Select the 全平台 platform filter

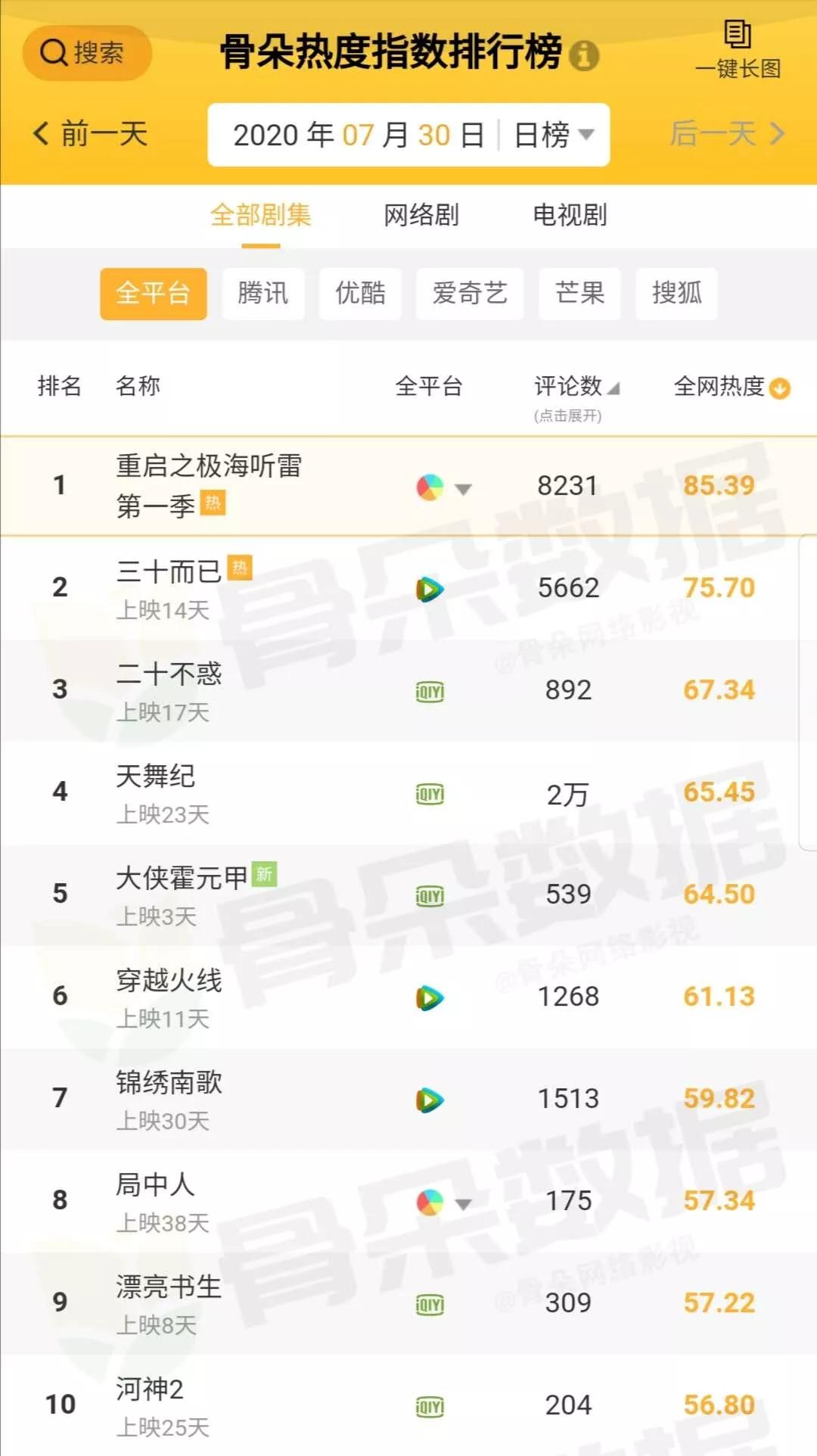(152, 294)
